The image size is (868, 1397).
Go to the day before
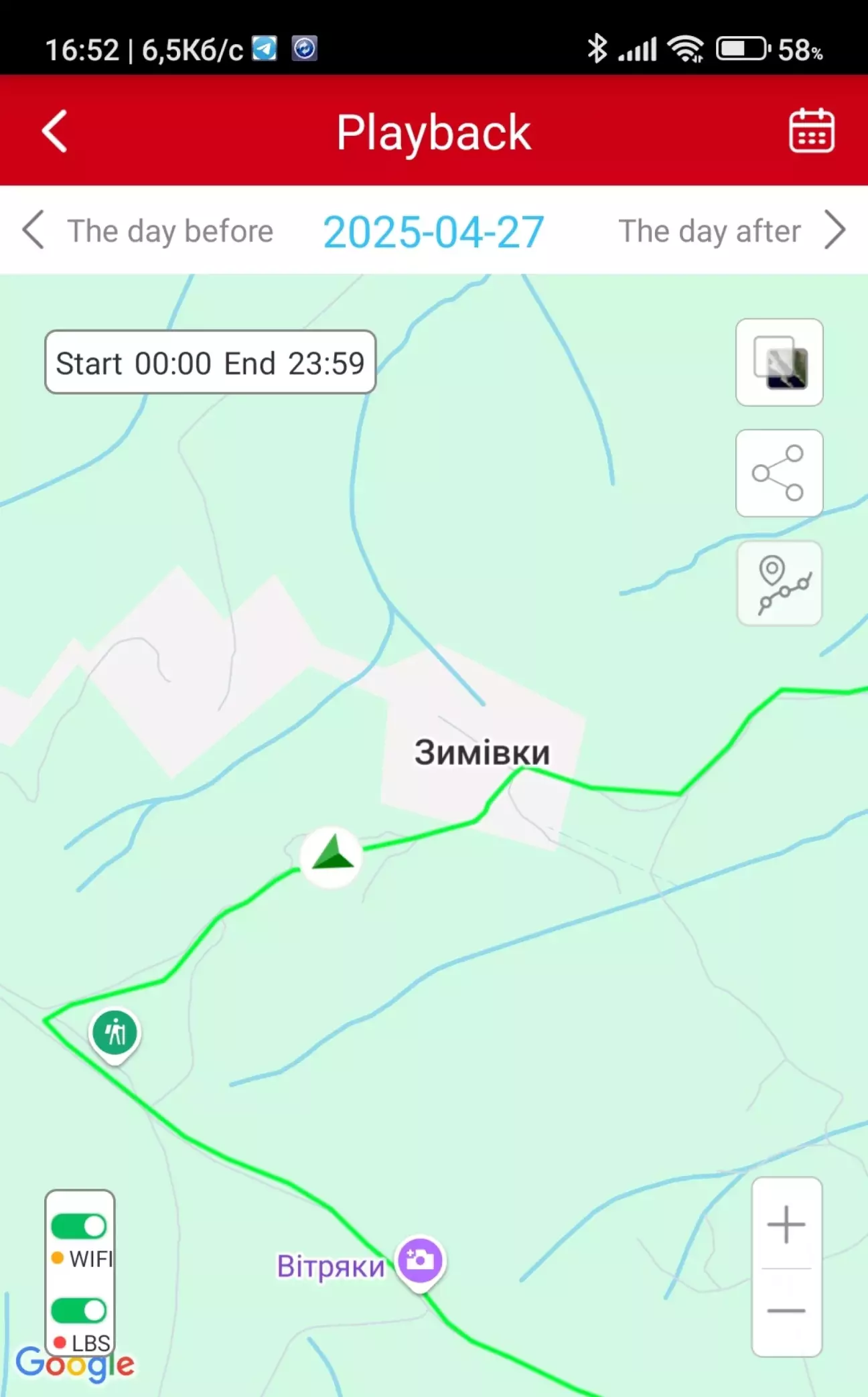tap(148, 231)
